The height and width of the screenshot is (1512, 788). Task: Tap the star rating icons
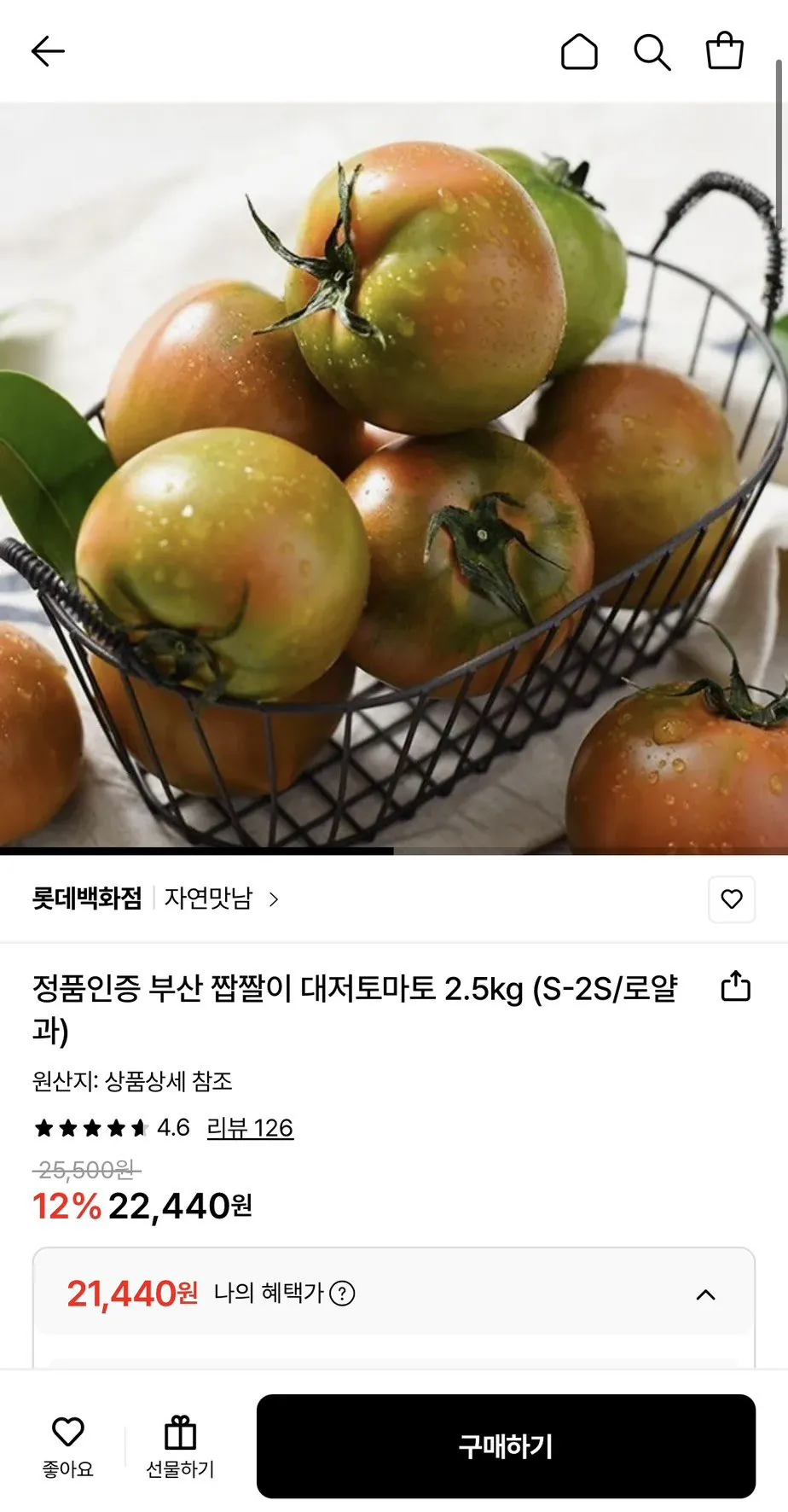click(90, 1128)
